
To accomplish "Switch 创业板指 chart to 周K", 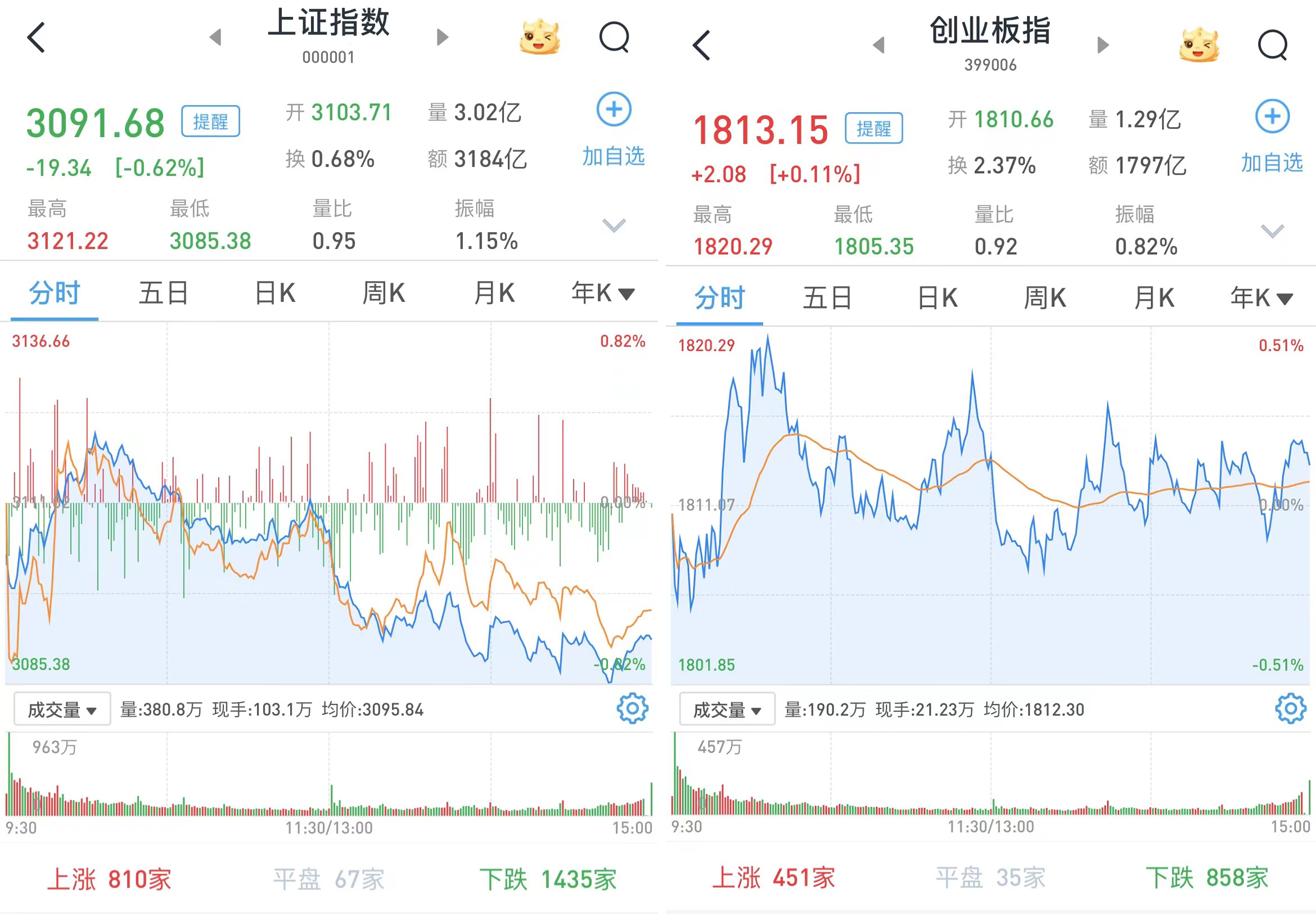I will pyautogui.click(x=1044, y=298).
